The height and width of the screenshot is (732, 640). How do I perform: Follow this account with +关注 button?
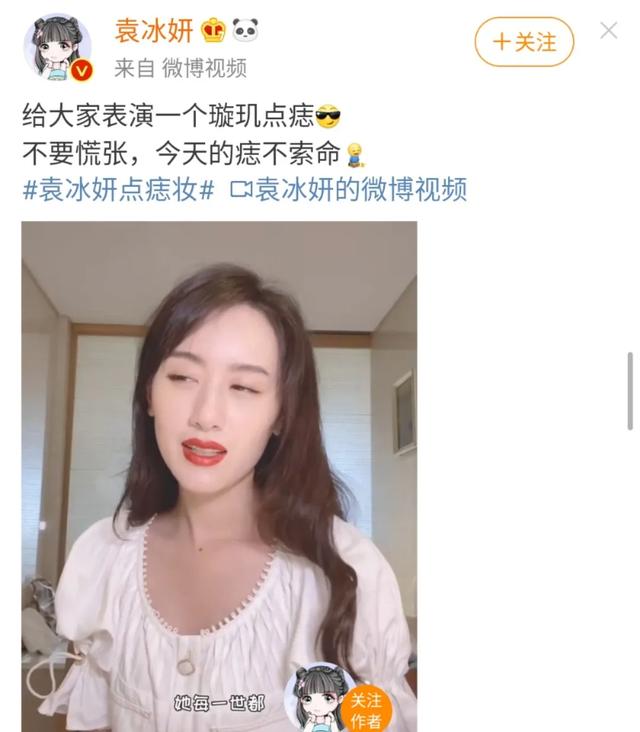tap(524, 42)
